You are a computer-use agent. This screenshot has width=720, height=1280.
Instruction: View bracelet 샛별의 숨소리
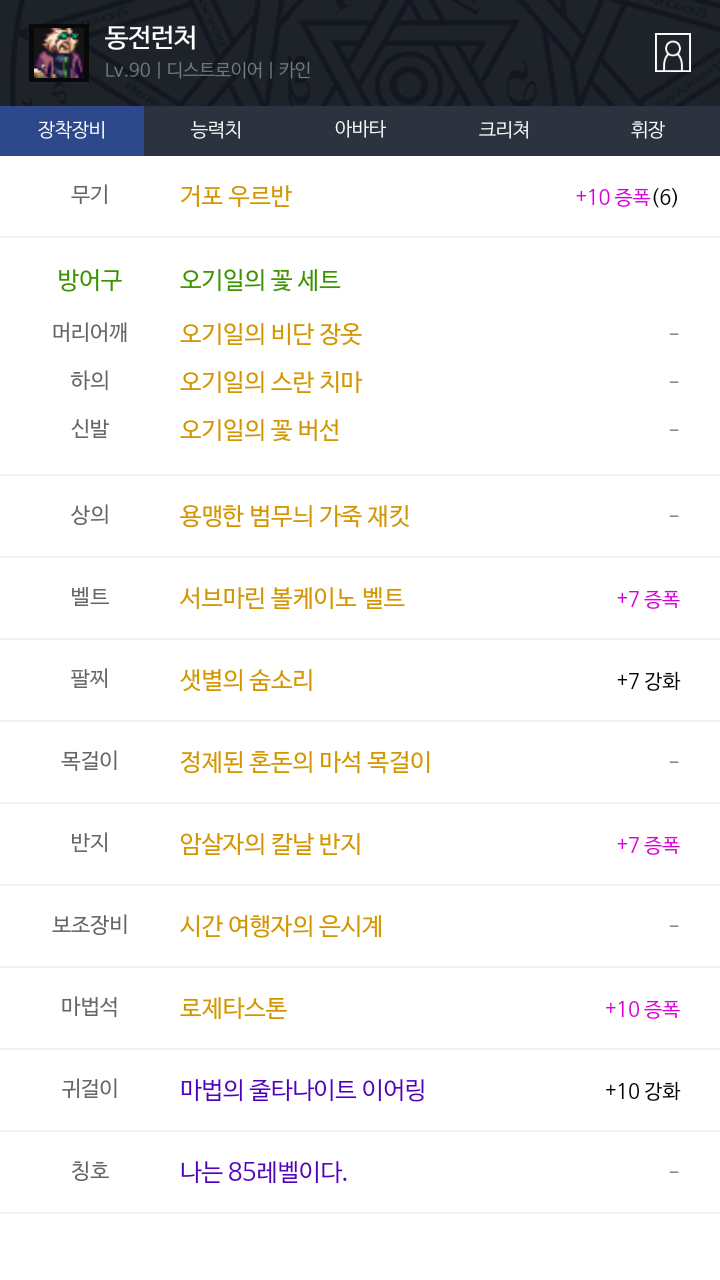[247, 680]
